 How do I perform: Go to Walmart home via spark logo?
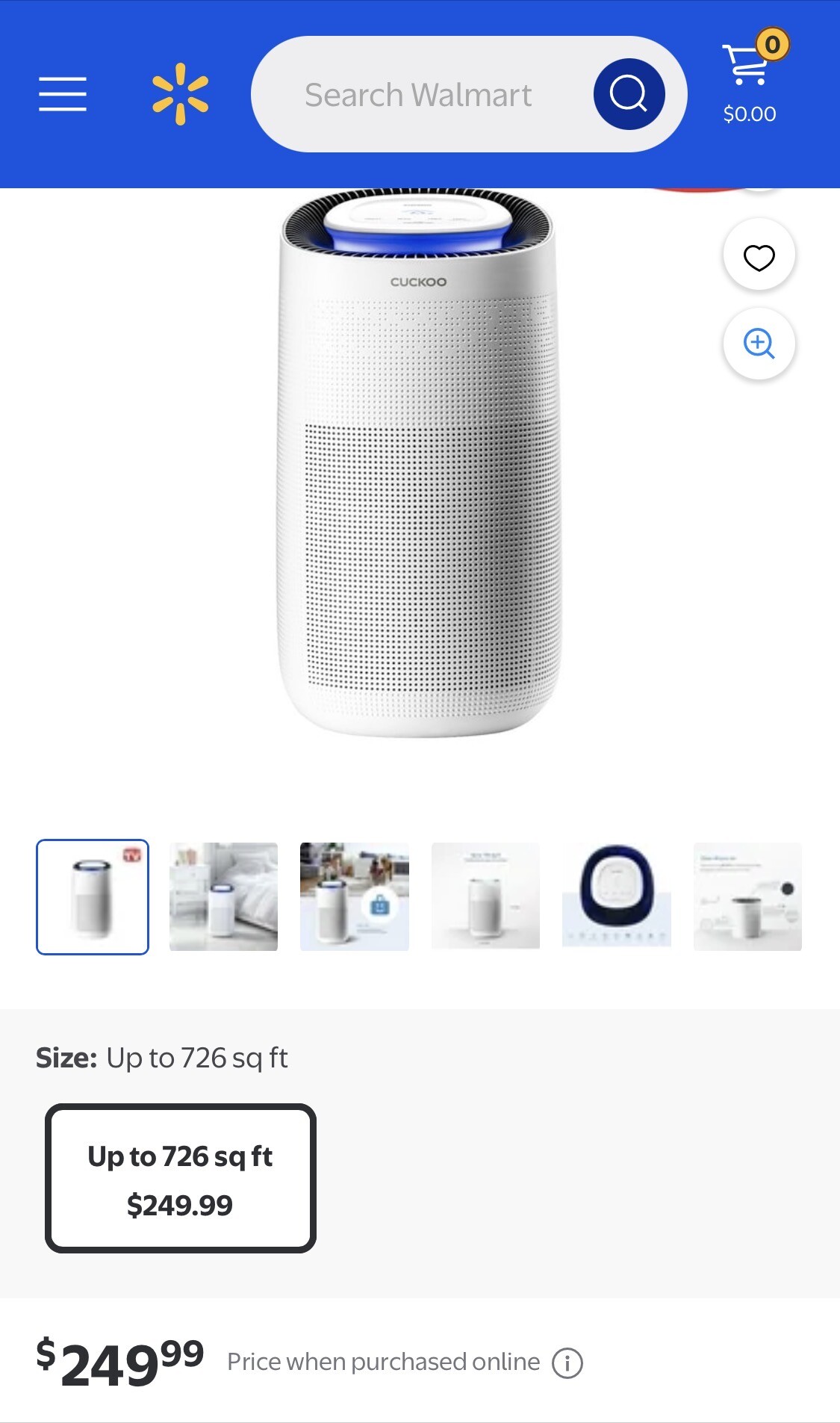coord(180,94)
